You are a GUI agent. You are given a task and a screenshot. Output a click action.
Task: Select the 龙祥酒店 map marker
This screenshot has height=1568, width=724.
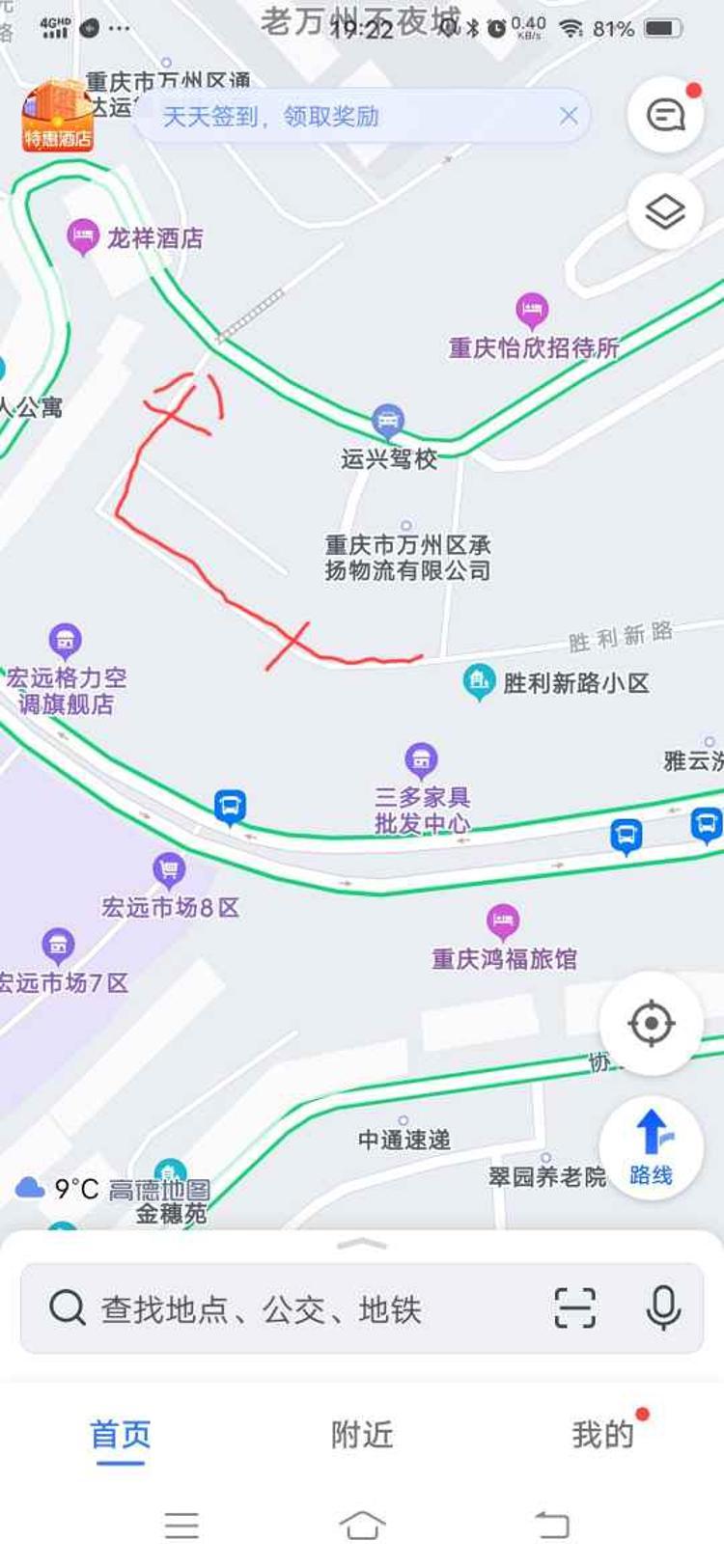click(83, 236)
